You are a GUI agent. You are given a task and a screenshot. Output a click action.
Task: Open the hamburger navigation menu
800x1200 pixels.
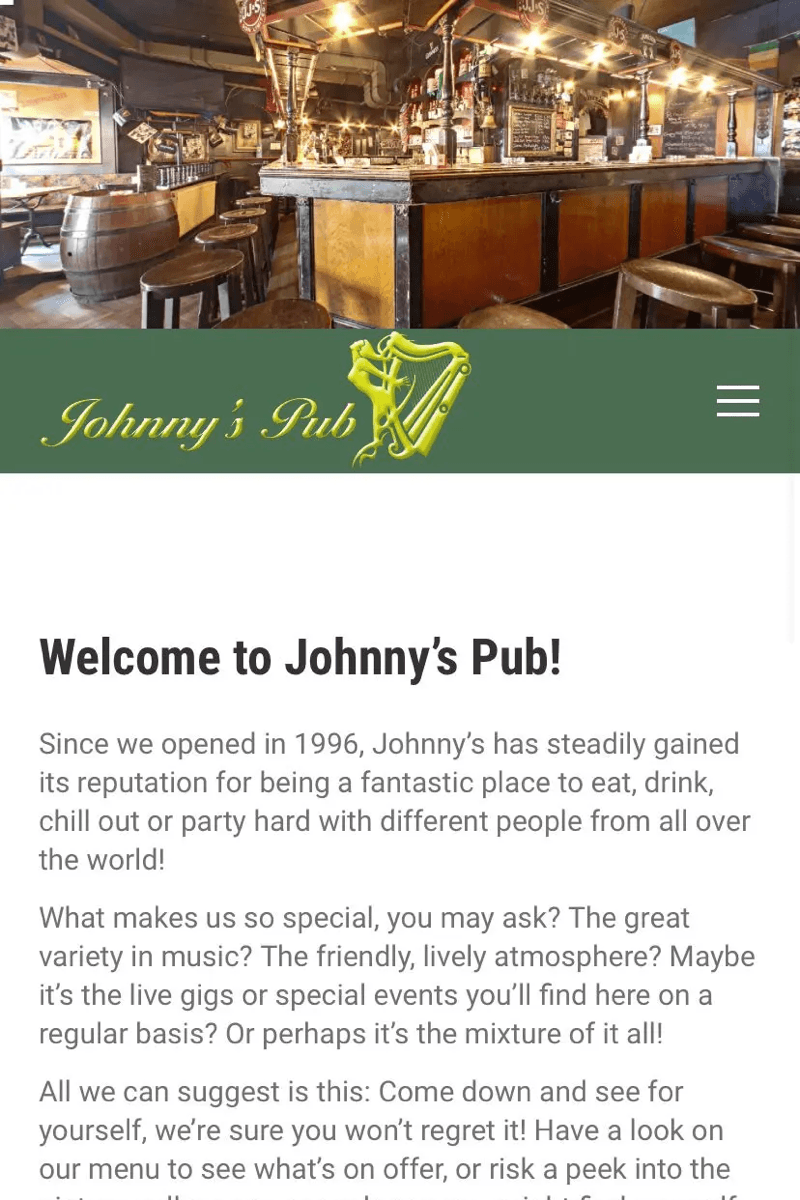738,401
